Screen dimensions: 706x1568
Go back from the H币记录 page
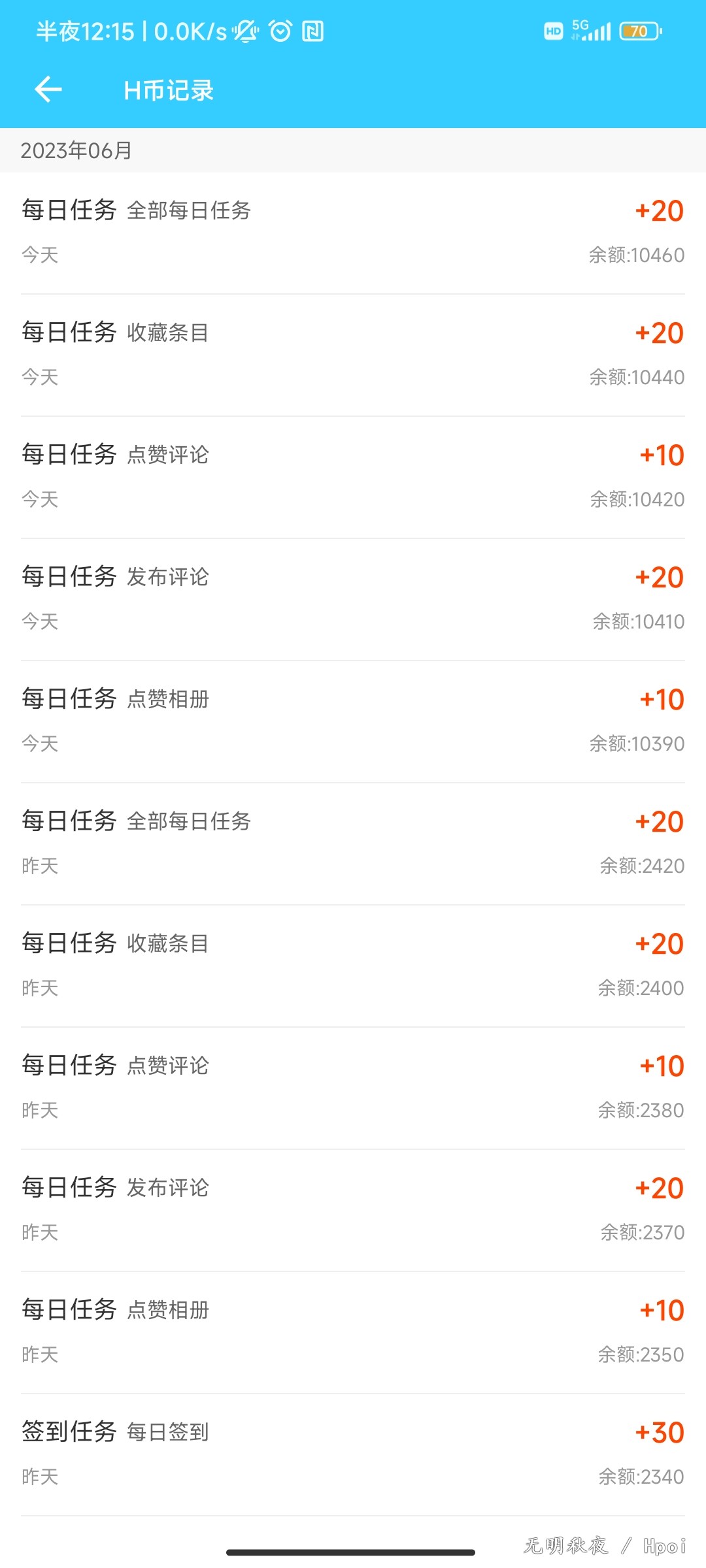[x=48, y=90]
